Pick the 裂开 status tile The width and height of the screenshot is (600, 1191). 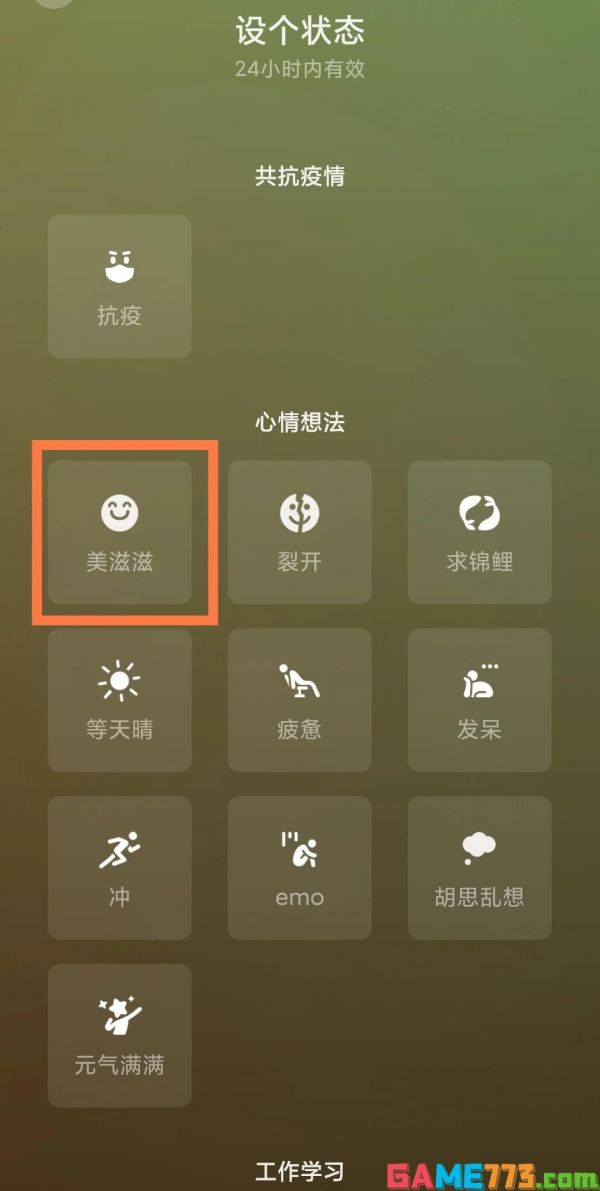tap(299, 532)
